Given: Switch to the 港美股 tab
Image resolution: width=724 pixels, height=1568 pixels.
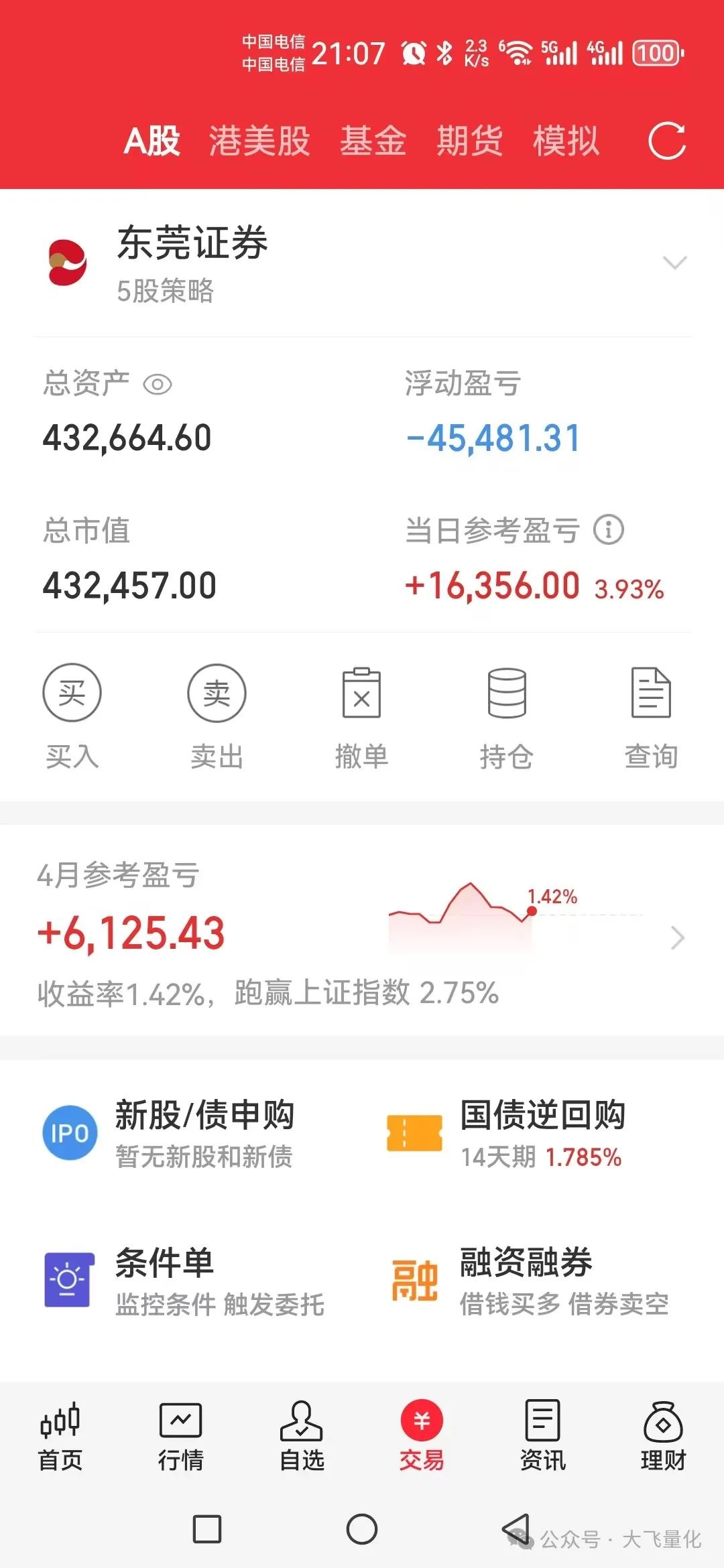Looking at the screenshot, I should coord(259,141).
